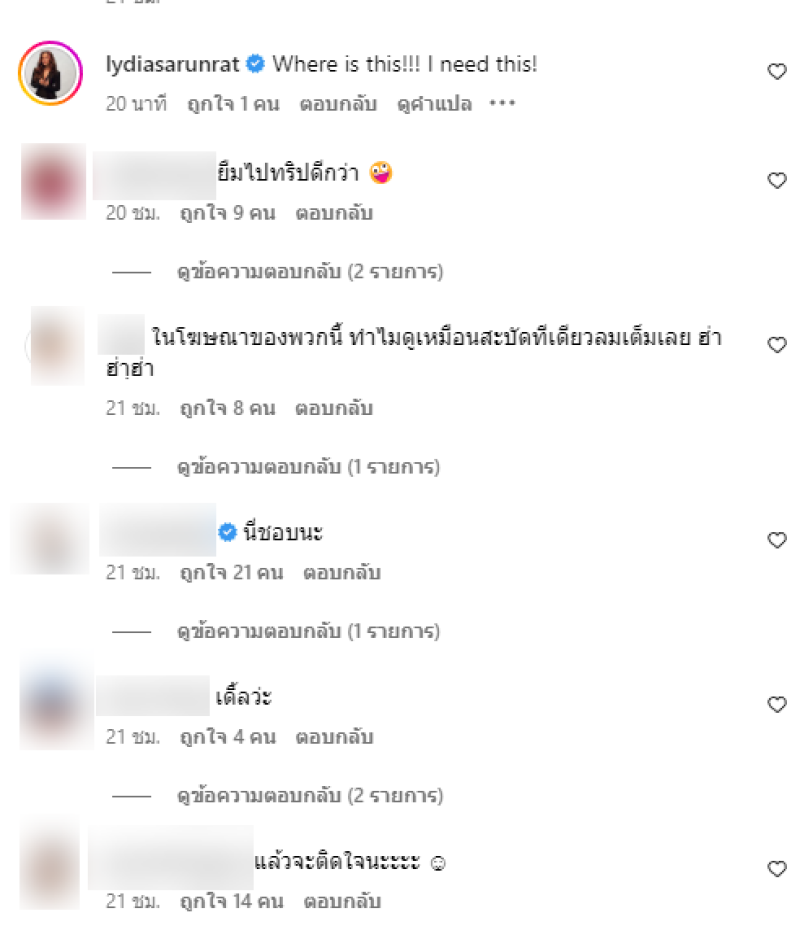Reply to the comment ยืมไปทริปดีกว่า
Image resolution: width=800 pixels, height=939 pixels.
(334, 213)
